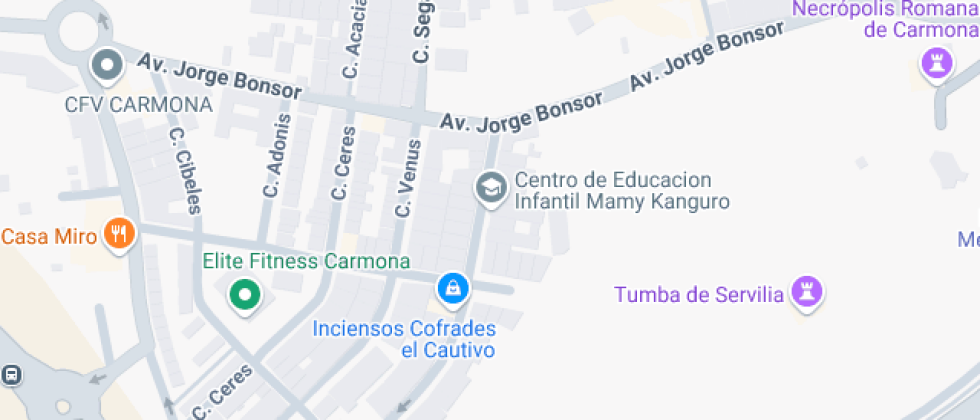Image resolution: width=980 pixels, height=420 pixels.
Task: Open the CFV CARMONA map pin
Action: click(108, 66)
